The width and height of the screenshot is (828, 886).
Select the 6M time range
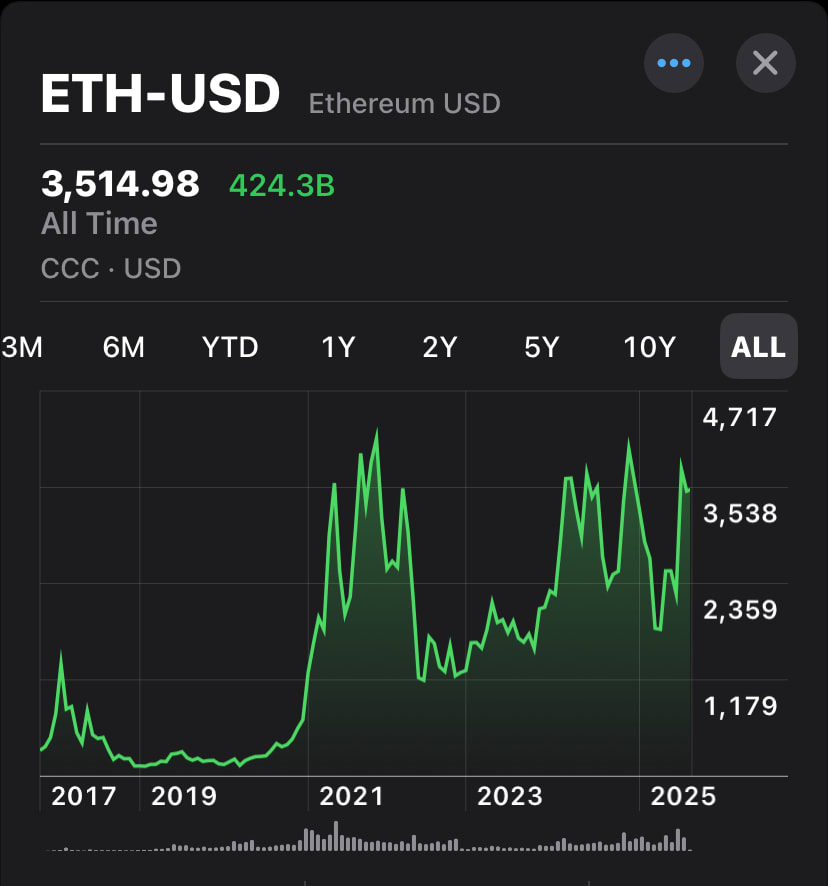124,347
